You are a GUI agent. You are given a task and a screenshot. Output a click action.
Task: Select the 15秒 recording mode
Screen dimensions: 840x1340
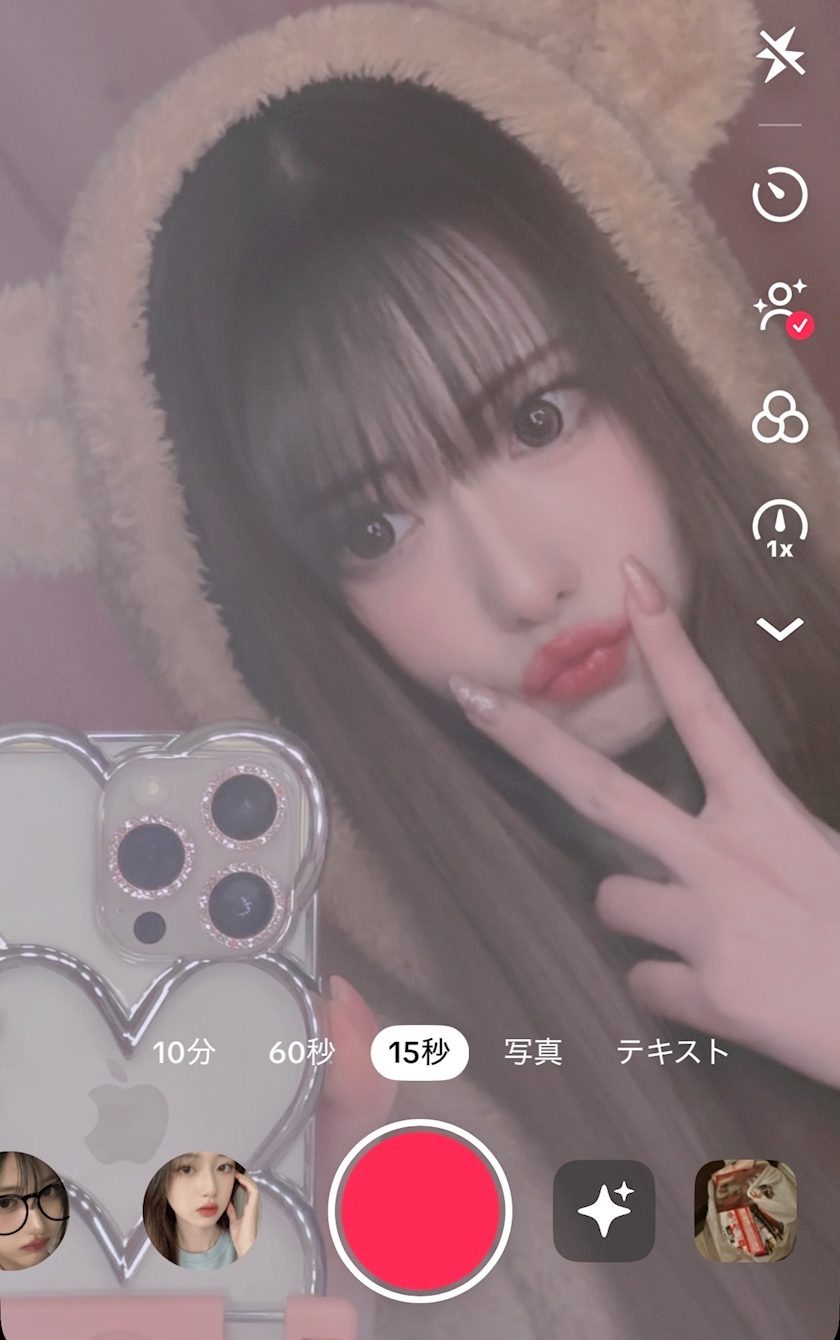[x=419, y=1052]
